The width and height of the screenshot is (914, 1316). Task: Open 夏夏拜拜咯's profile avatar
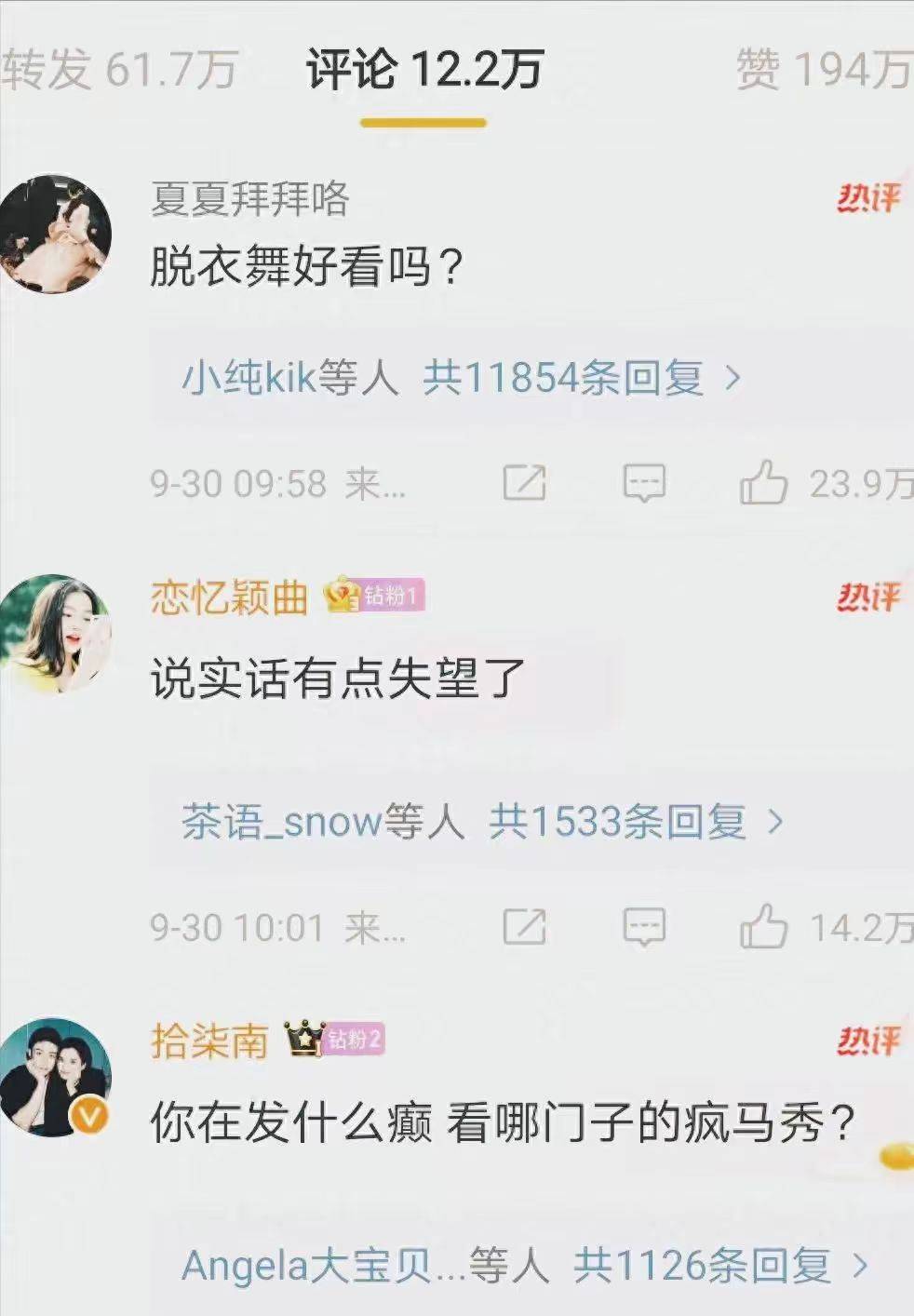pyautogui.click(x=55, y=234)
